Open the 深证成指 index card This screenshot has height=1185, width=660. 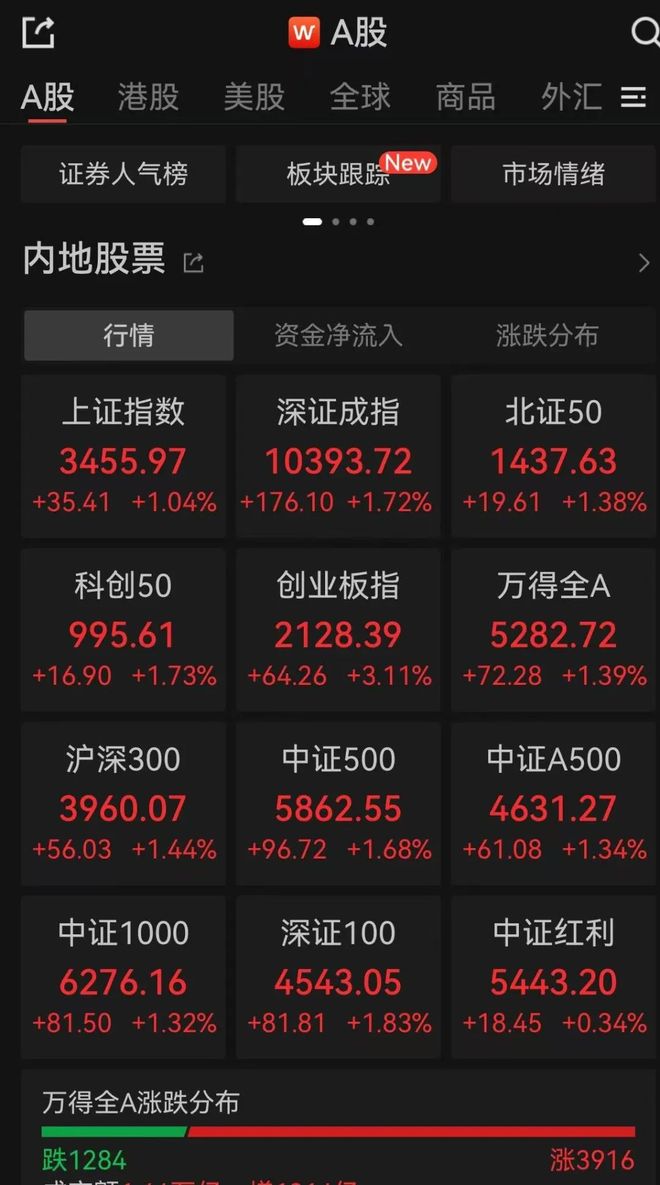click(338, 457)
